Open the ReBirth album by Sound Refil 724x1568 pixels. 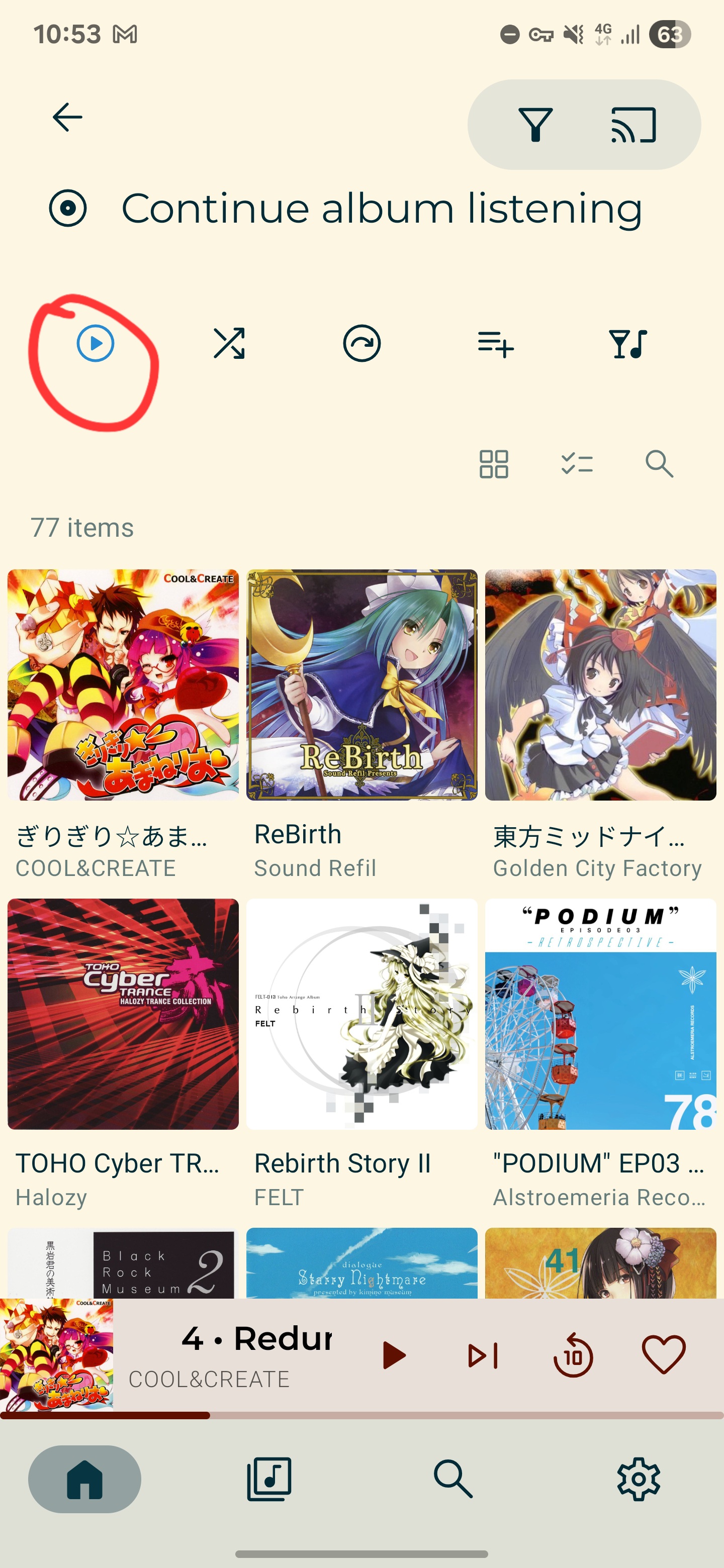click(361, 685)
